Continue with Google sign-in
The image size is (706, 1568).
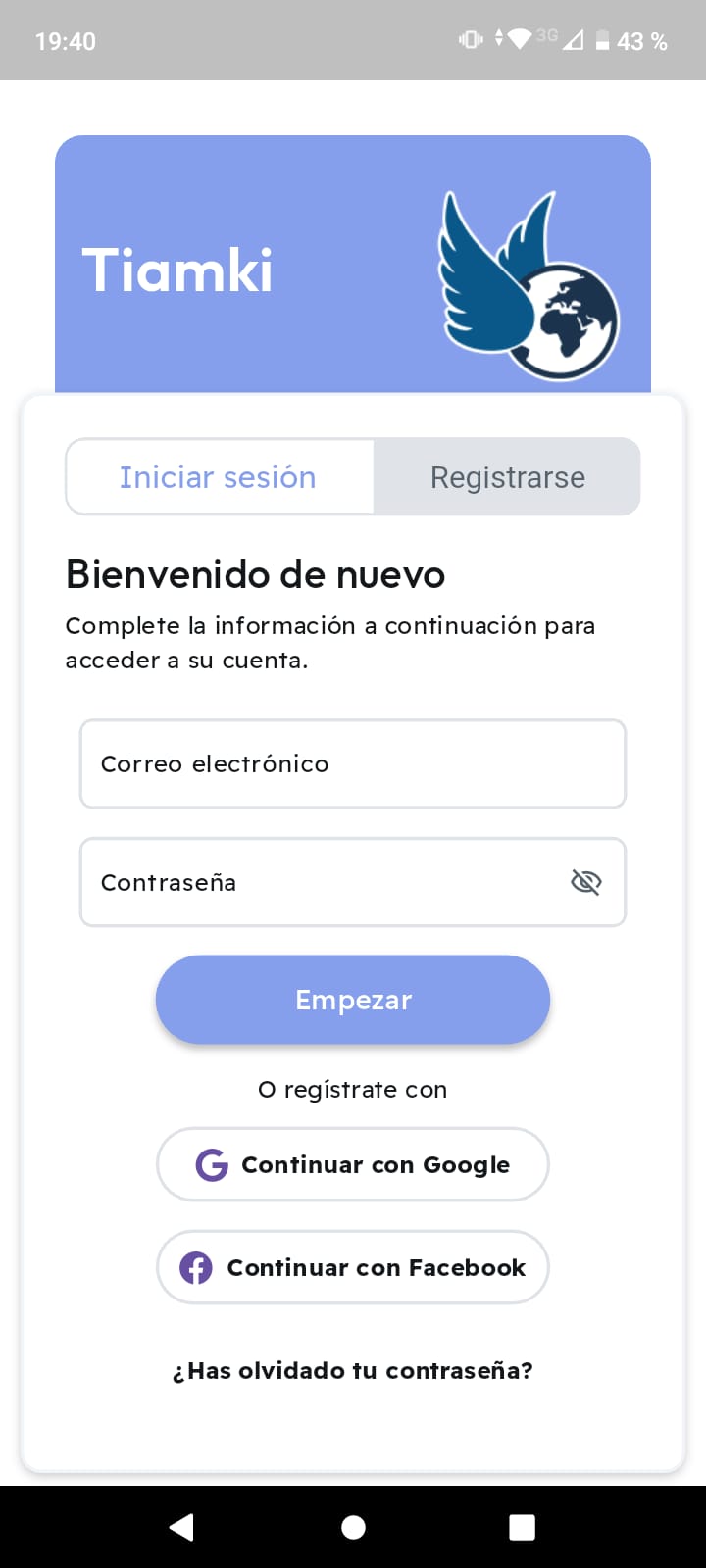coord(353,1164)
